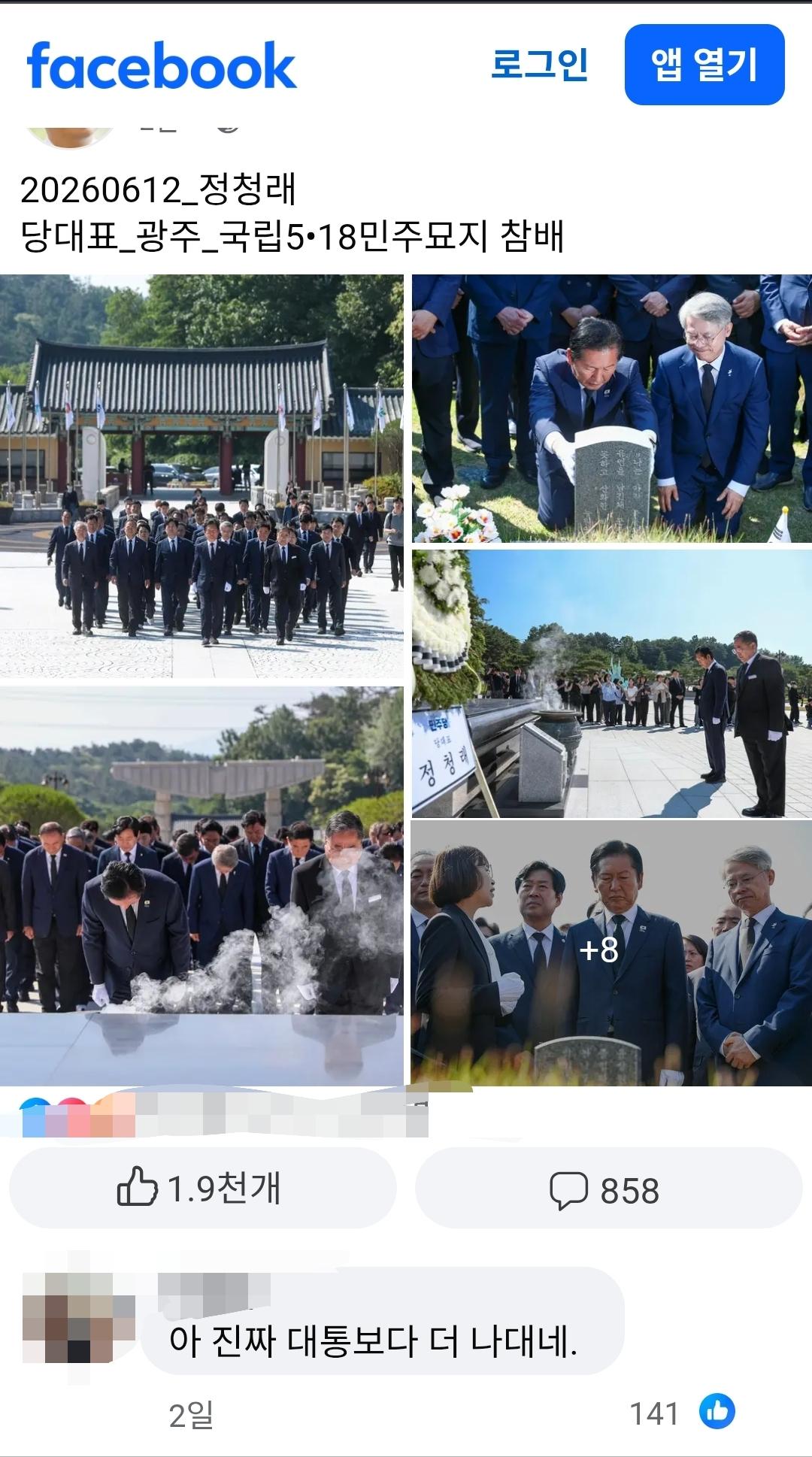View the 141 reactions on the comment
Viewport: 812px width, 1457px height.
682,1413
